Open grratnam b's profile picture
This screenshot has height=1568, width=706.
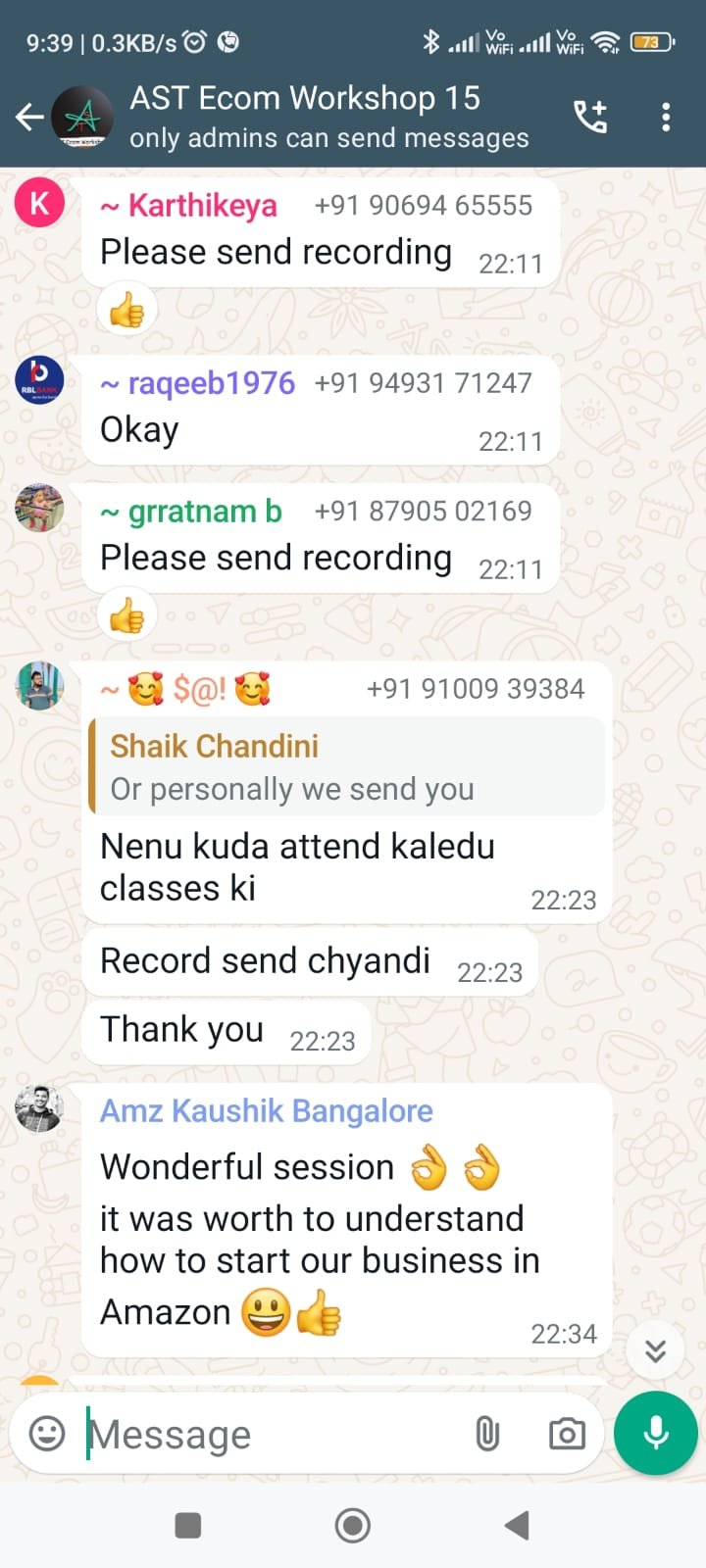(39, 509)
